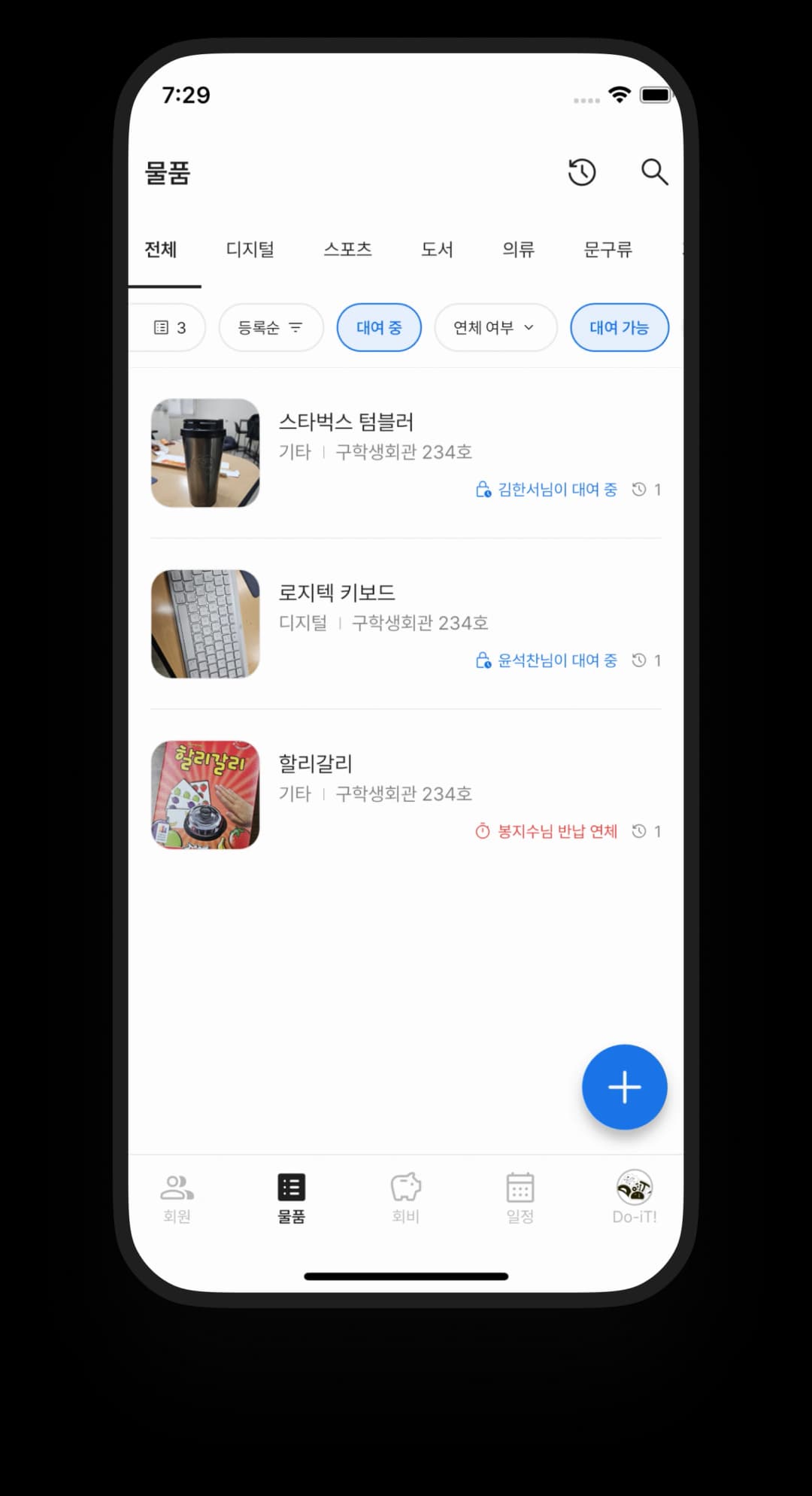The image size is (812, 1496).
Task: Switch to the 스포츠 category tab
Action: click(347, 250)
